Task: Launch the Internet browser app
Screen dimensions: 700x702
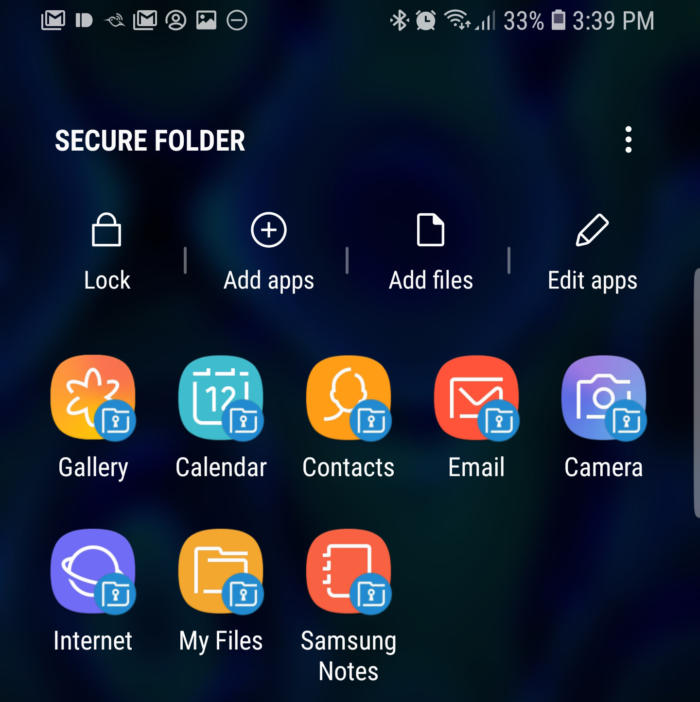Action: coord(93,572)
